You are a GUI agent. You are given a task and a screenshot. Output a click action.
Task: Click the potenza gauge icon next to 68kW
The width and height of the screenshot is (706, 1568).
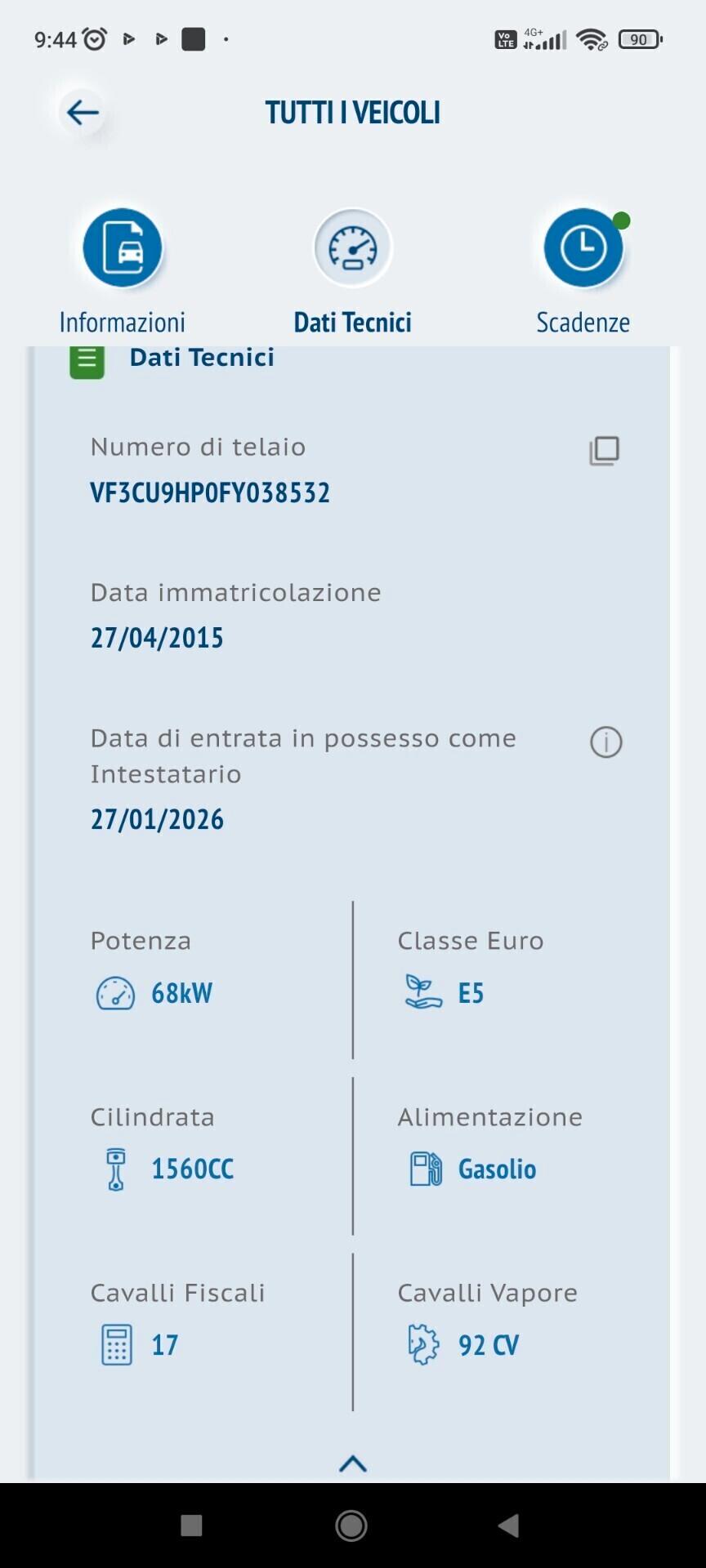[x=114, y=994]
